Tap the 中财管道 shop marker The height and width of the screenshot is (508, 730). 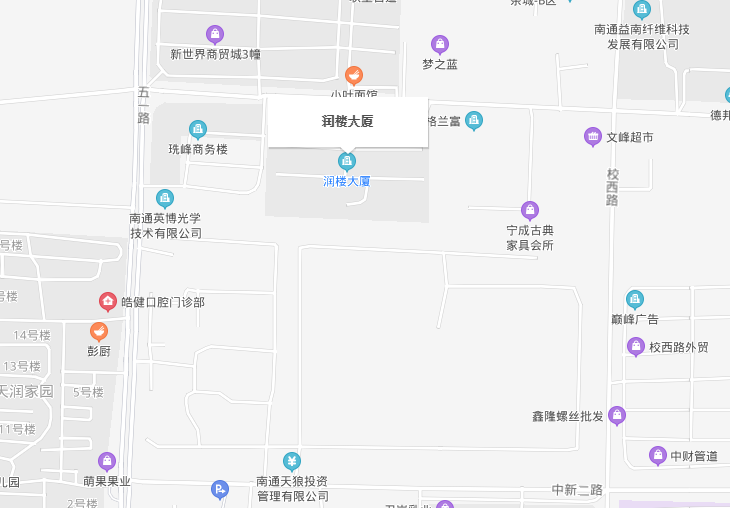pyautogui.click(x=657, y=455)
